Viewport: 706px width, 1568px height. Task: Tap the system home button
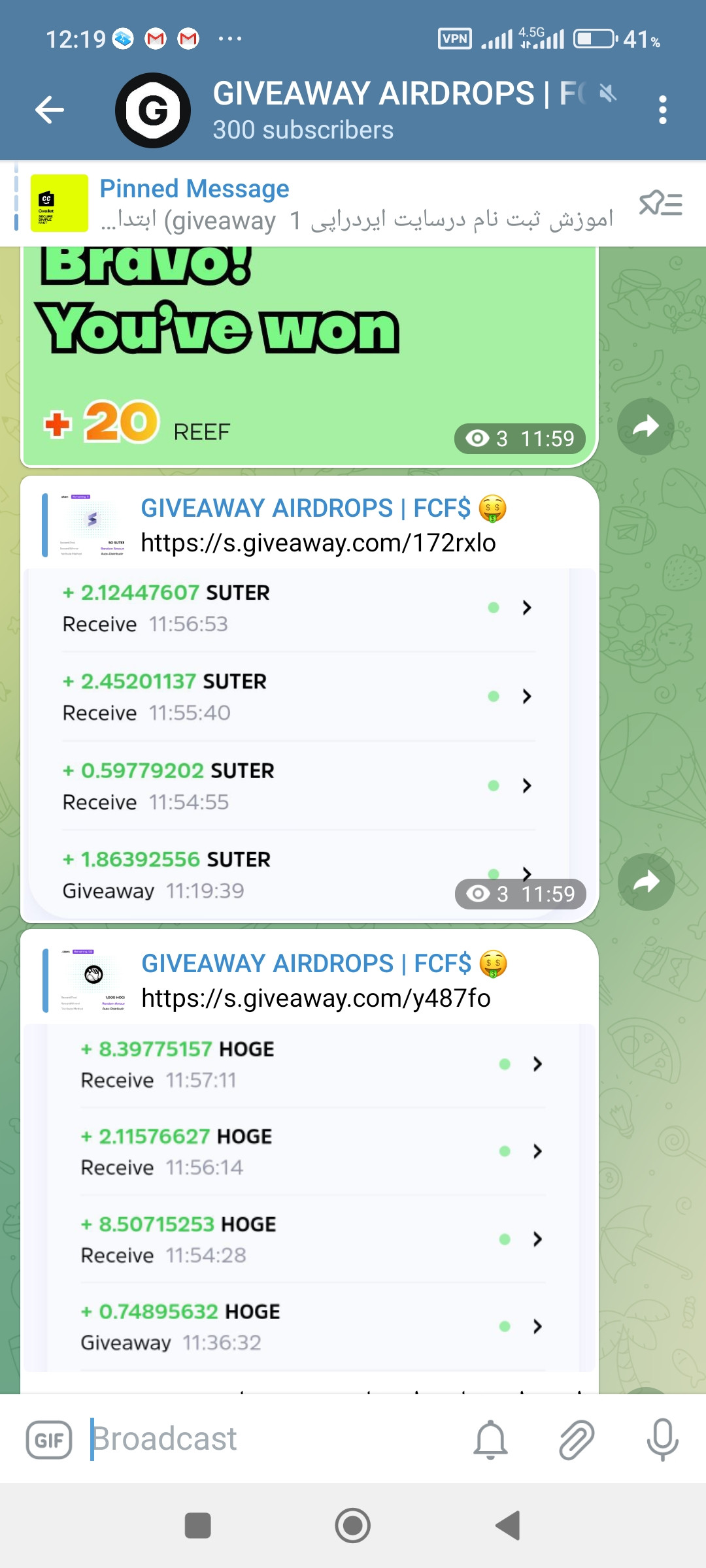[353, 1526]
